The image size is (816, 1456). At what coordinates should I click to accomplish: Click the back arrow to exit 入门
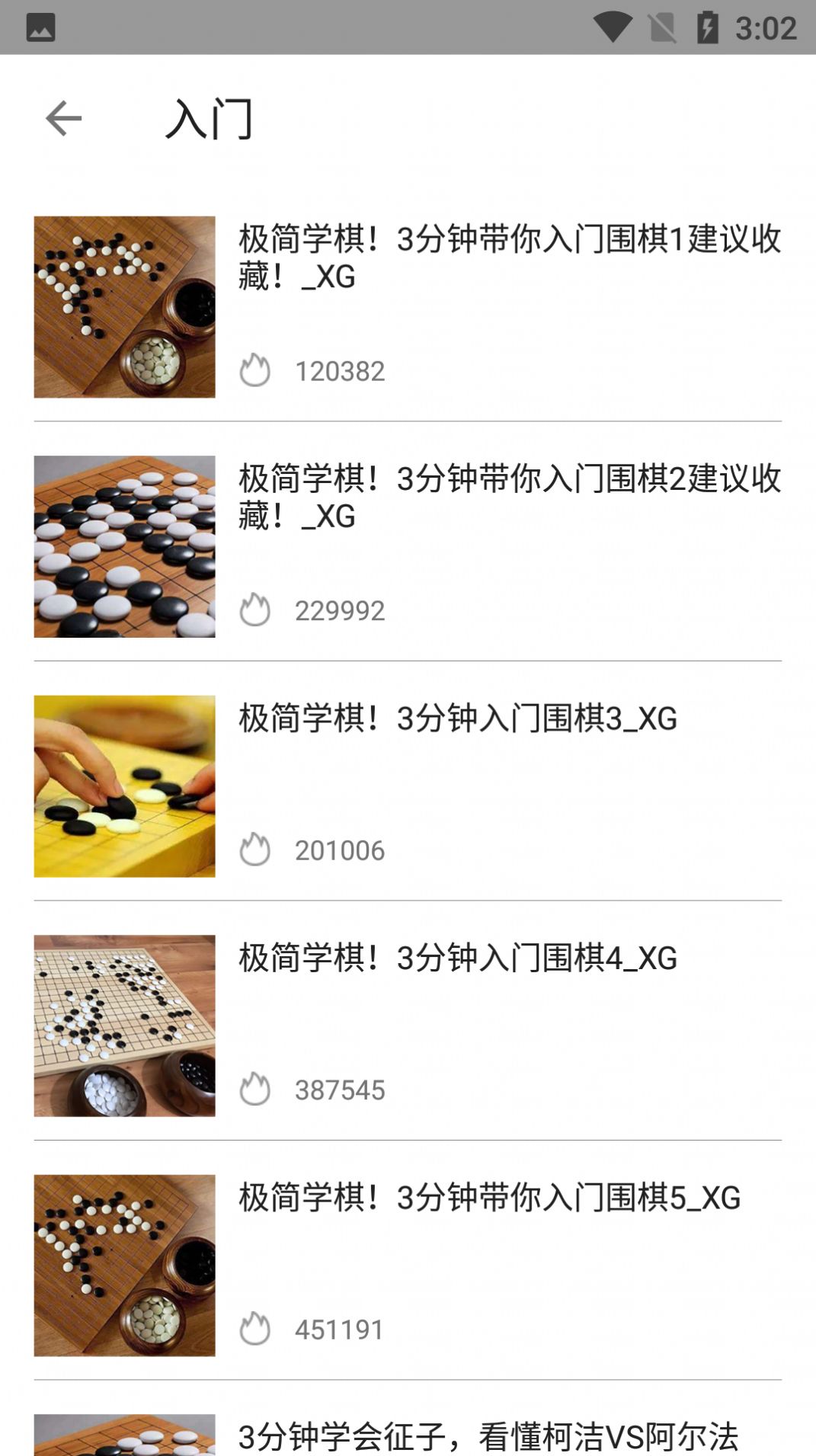pyautogui.click(x=62, y=118)
